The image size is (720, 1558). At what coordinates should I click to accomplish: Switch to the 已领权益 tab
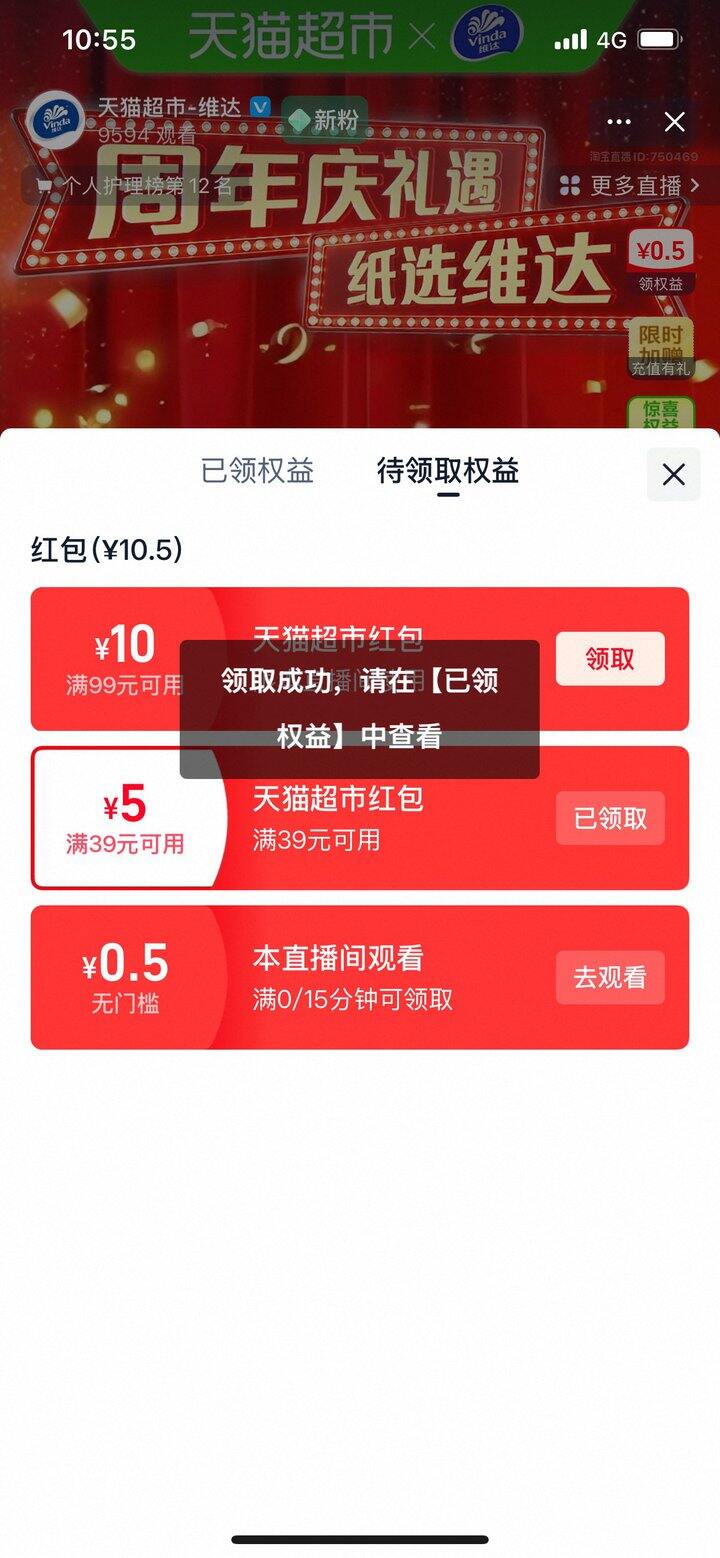tap(257, 471)
